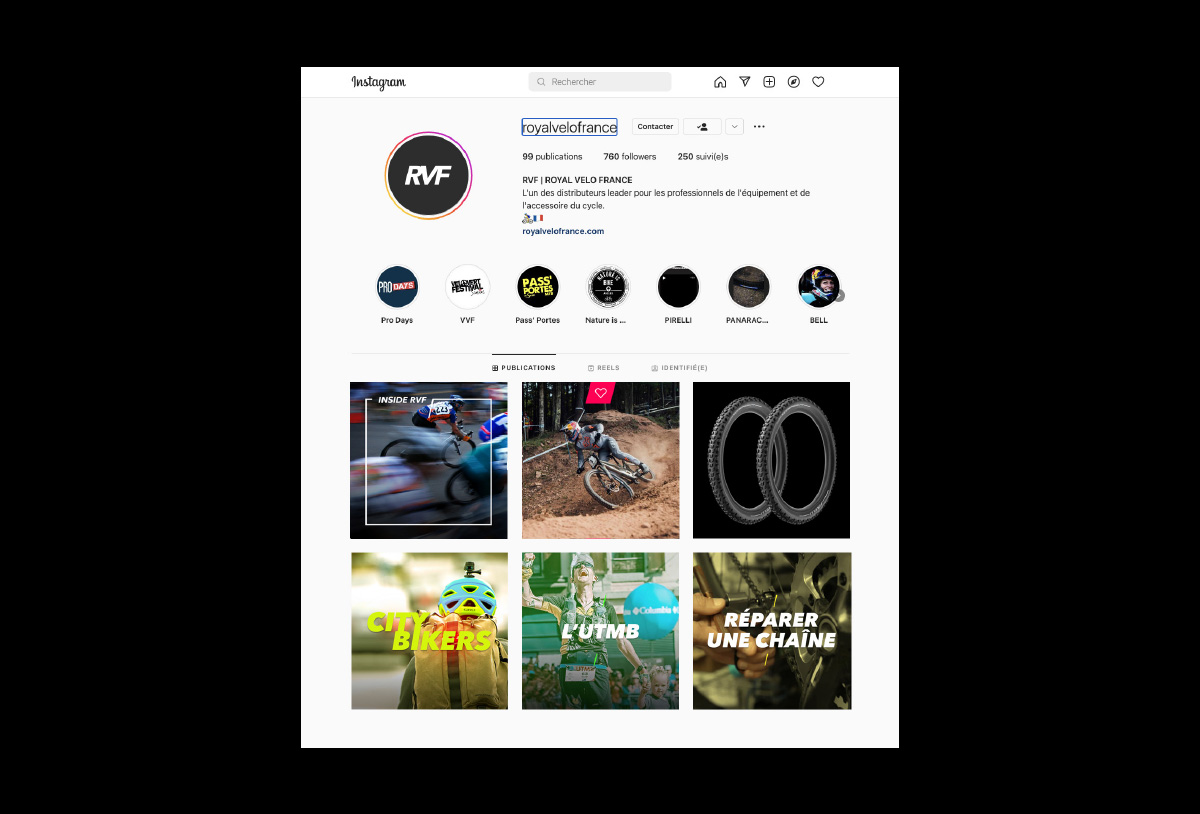Open the Rechercher search box
This screenshot has height=814, width=1200.
600,82
